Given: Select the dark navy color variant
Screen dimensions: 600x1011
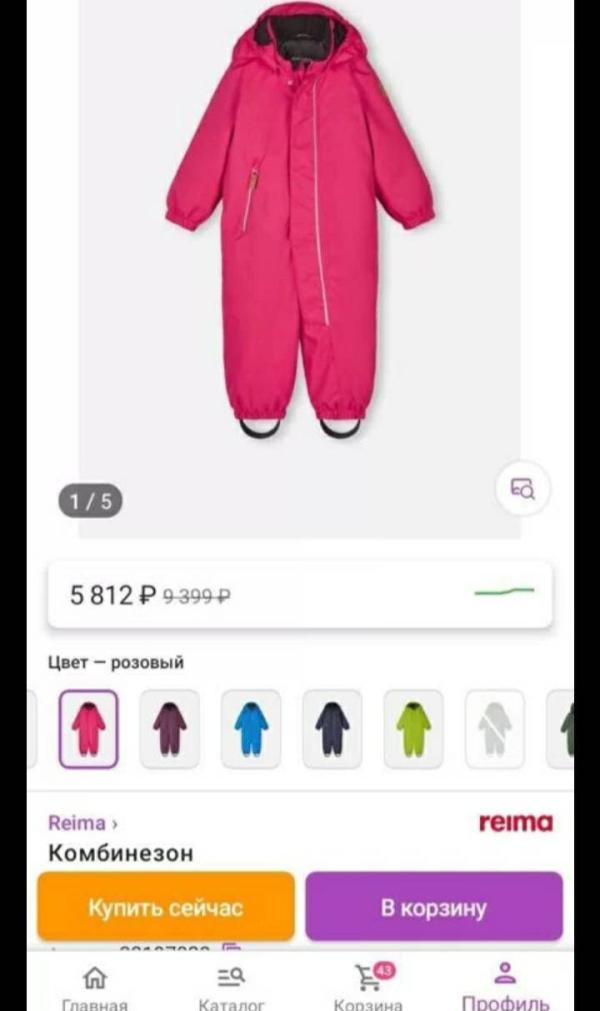Looking at the screenshot, I should coord(332,729).
